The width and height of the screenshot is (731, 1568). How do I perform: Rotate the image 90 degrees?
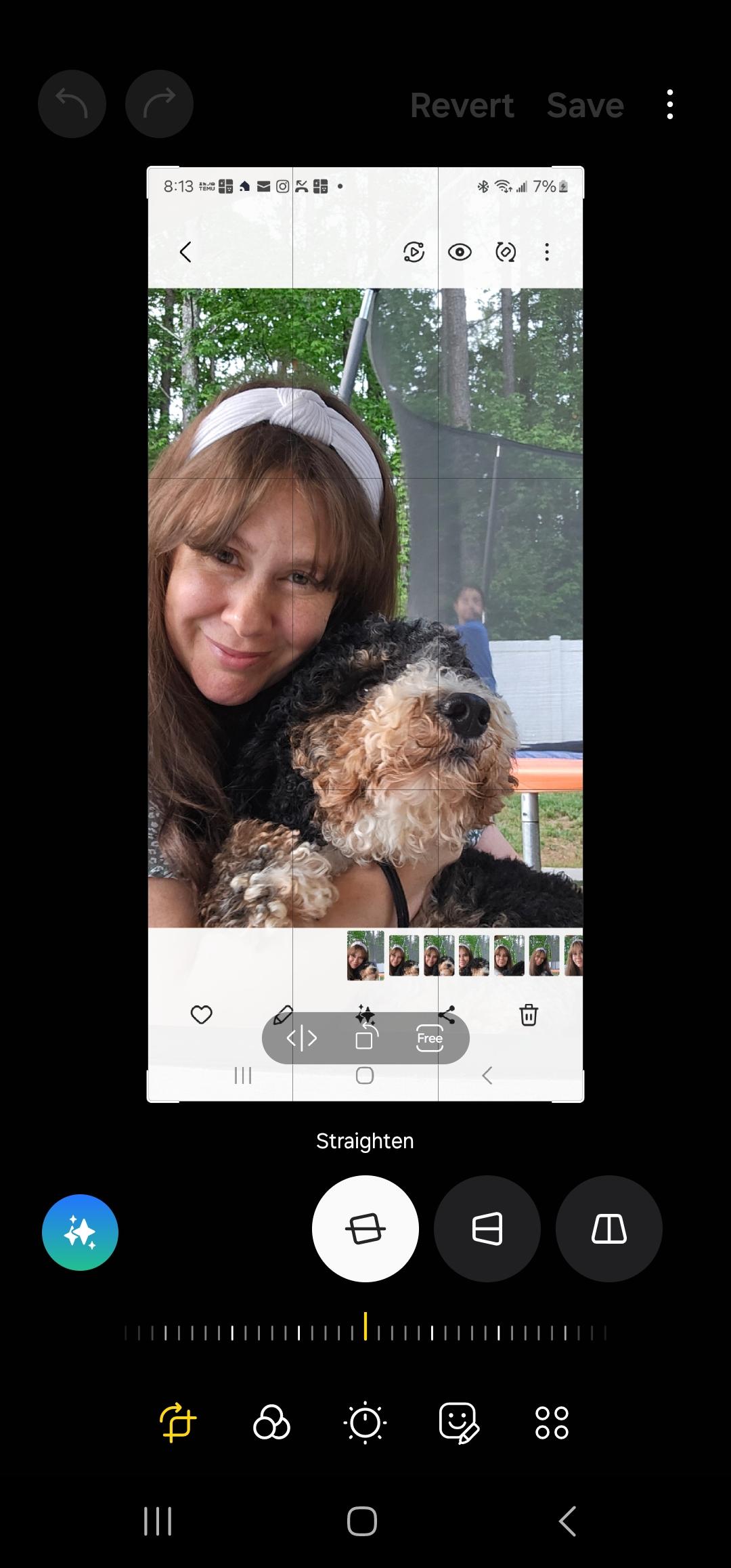365,1038
